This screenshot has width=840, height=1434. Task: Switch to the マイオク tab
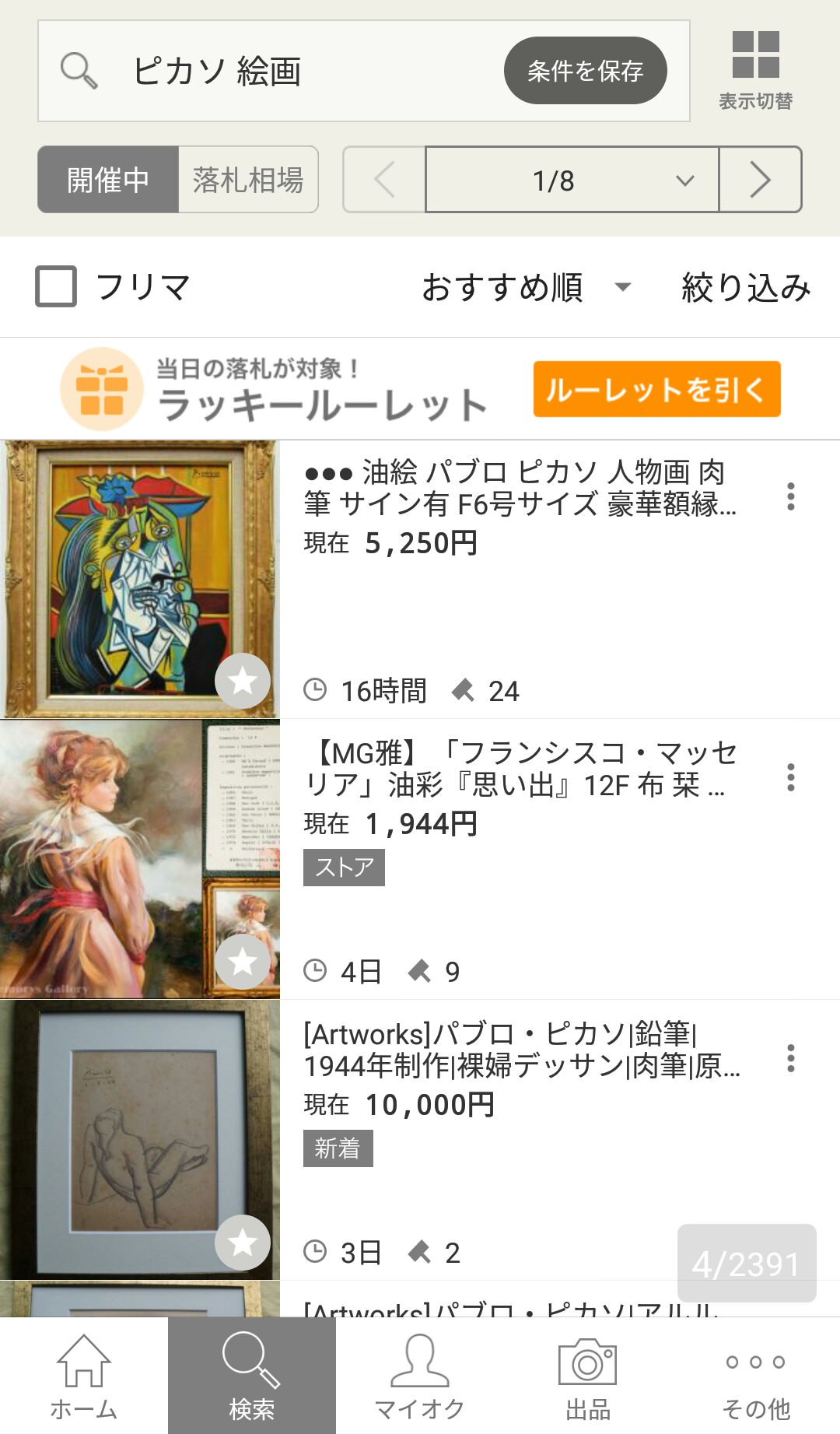point(420,1376)
